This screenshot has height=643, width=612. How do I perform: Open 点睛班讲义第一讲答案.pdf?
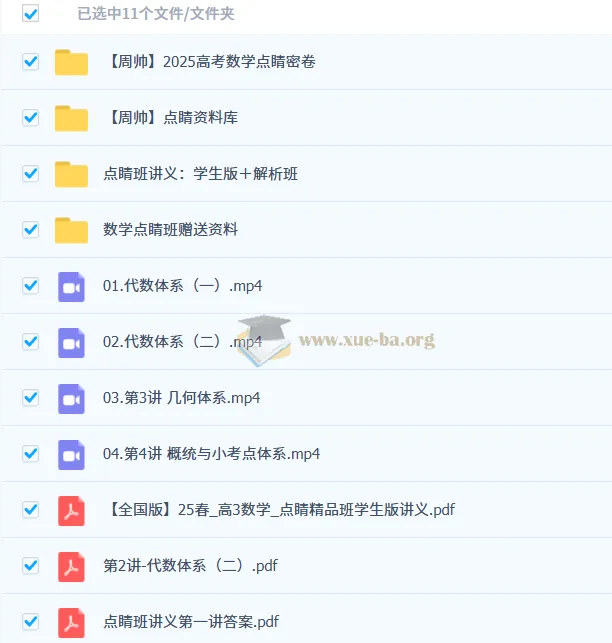coord(191,622)
